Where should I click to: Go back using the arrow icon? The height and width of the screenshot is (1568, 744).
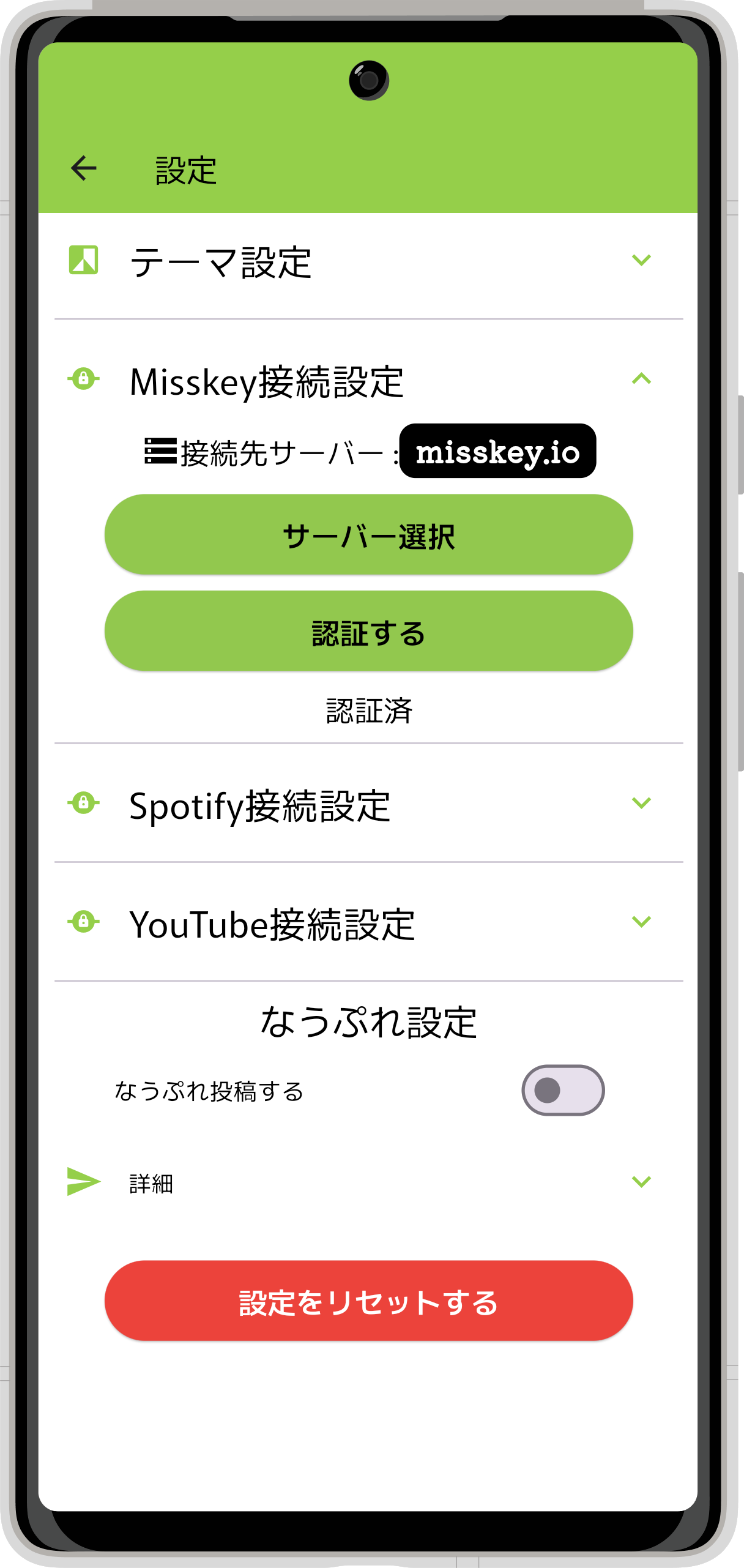coord(84,168)
